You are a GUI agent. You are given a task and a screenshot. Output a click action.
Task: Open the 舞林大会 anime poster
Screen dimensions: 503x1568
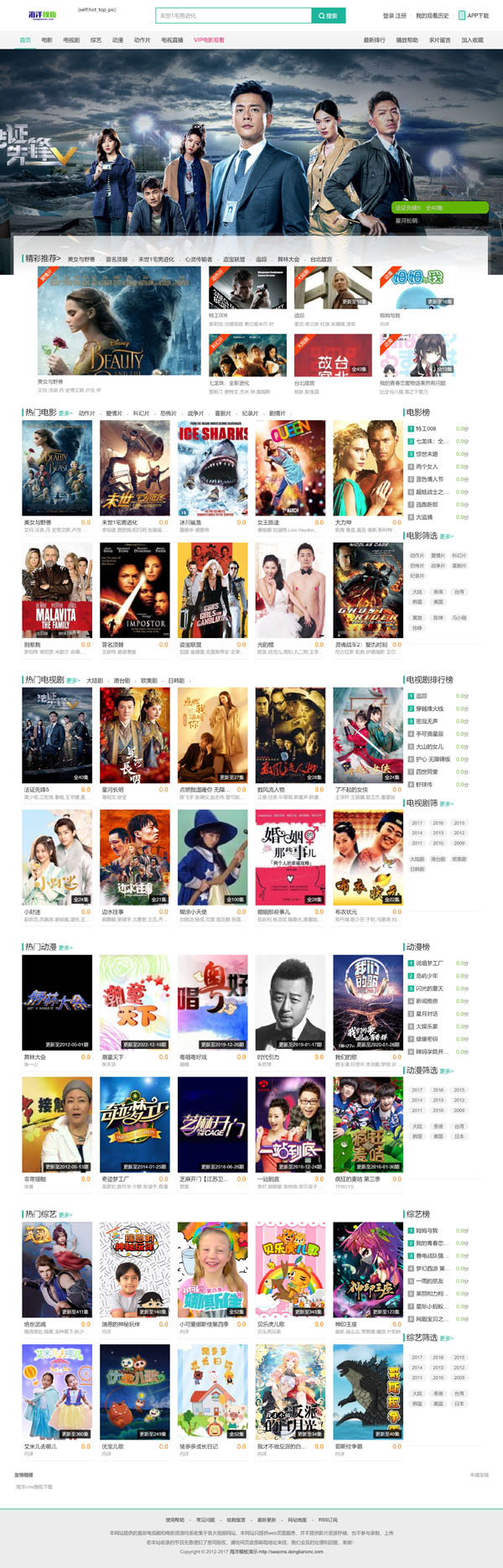tap(57, 1002)
